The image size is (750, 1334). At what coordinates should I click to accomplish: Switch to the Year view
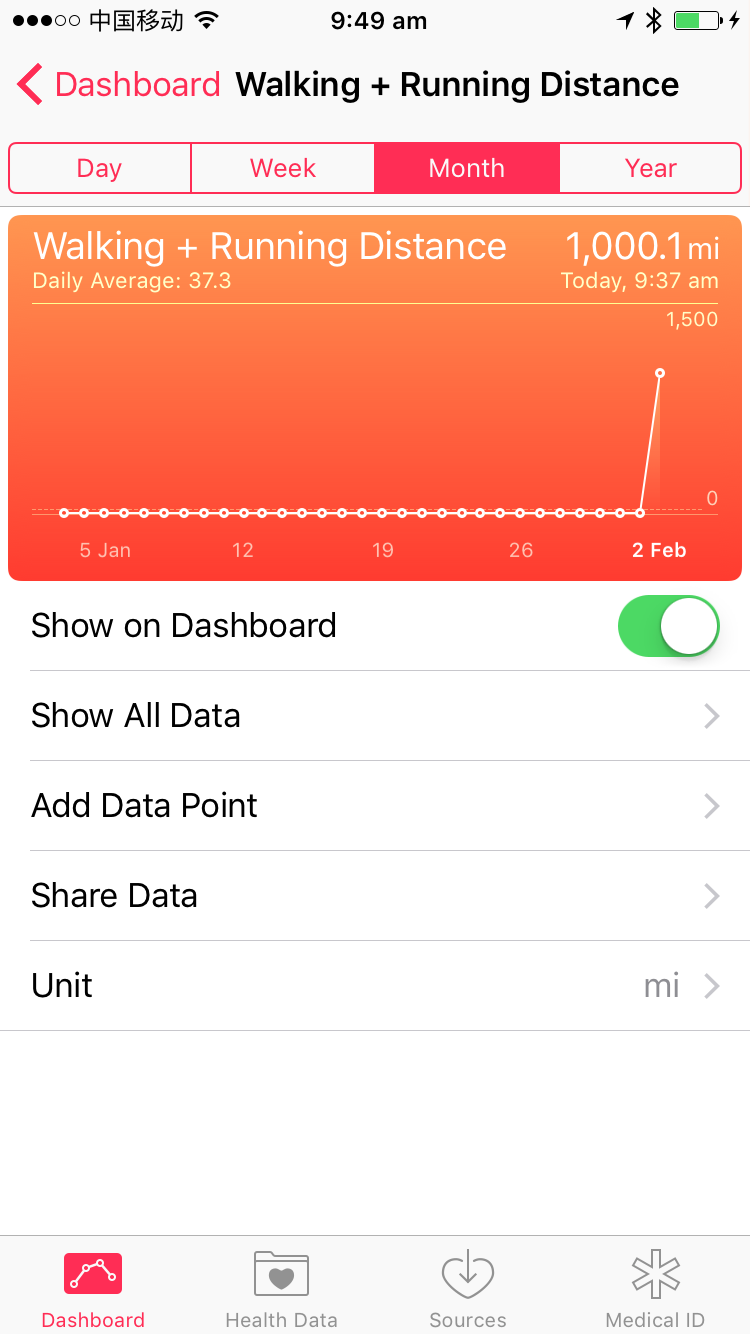[650, 168]
